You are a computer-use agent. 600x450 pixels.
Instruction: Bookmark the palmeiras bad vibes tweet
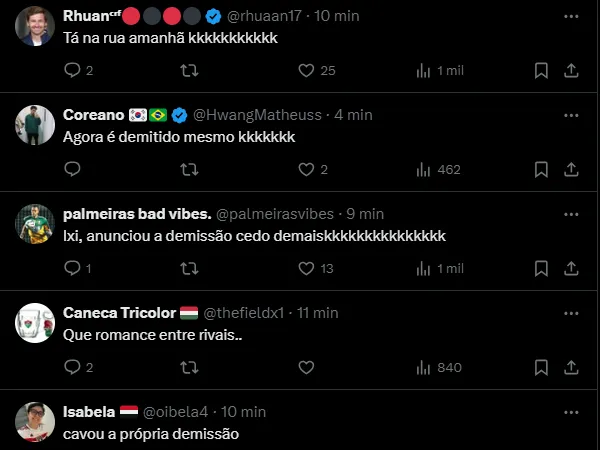[x=540, y=268]
